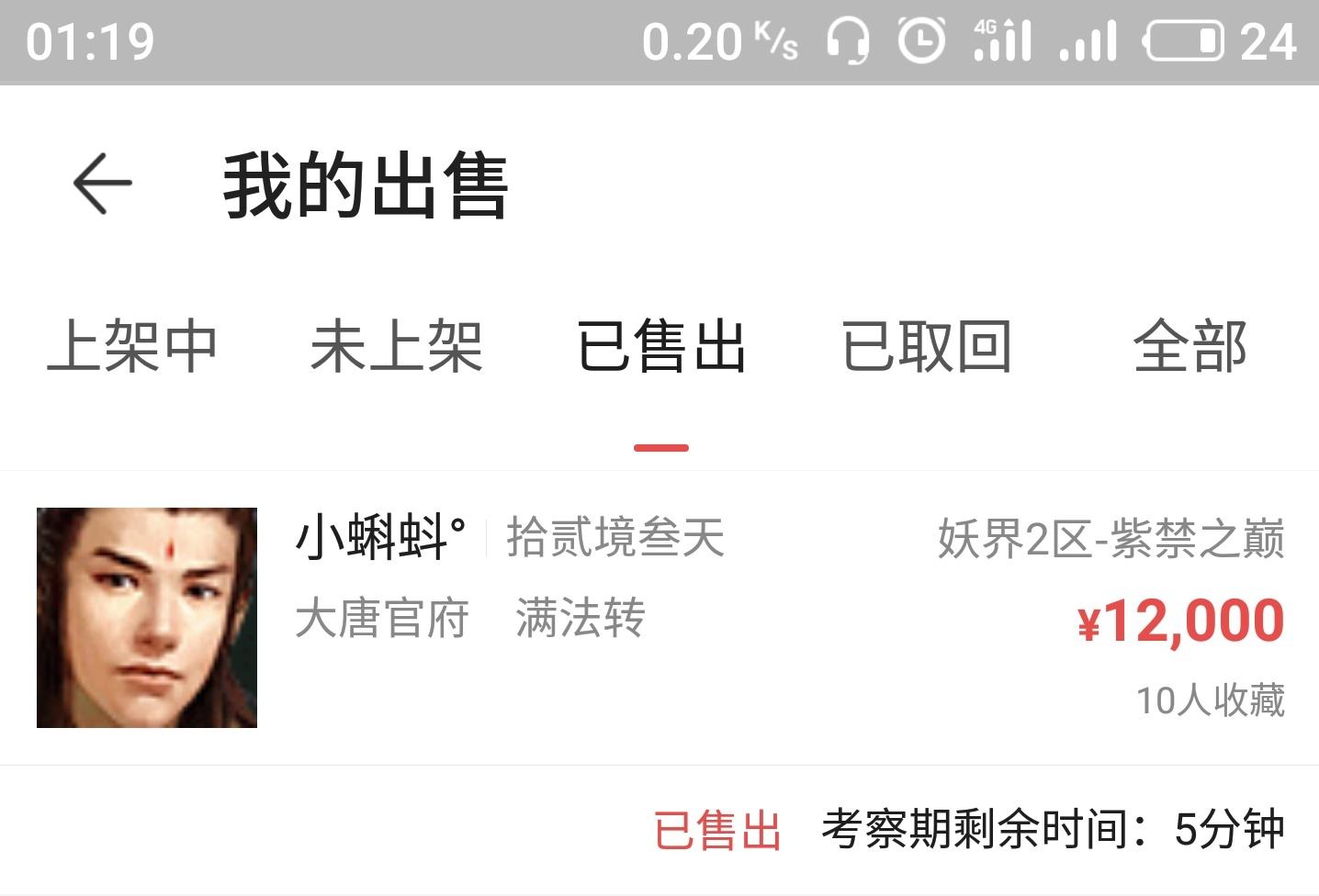The image size is (1319, 896).
Task: Select the 已售出 tab
Action: (660, 347)
